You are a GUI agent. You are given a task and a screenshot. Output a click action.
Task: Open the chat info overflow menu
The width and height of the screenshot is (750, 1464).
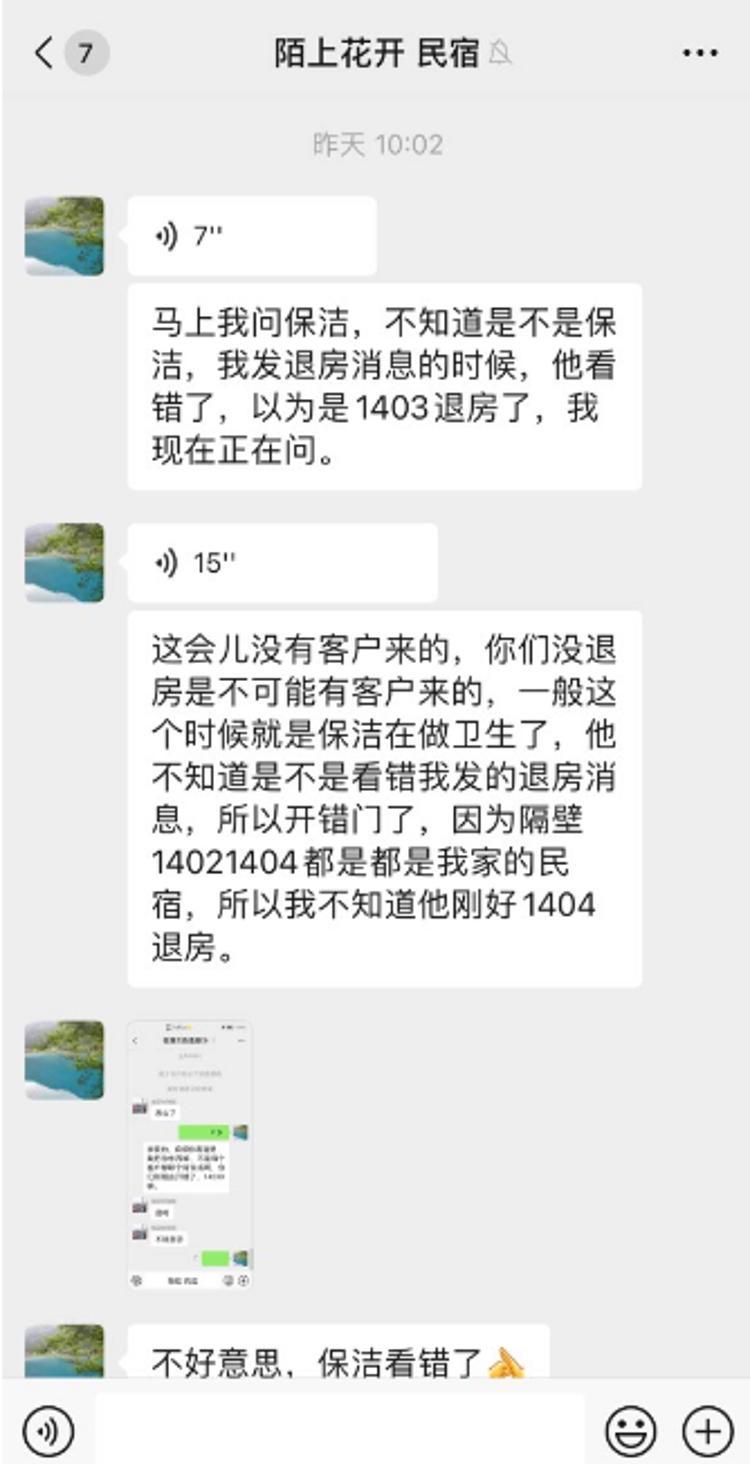coord(700,54)
